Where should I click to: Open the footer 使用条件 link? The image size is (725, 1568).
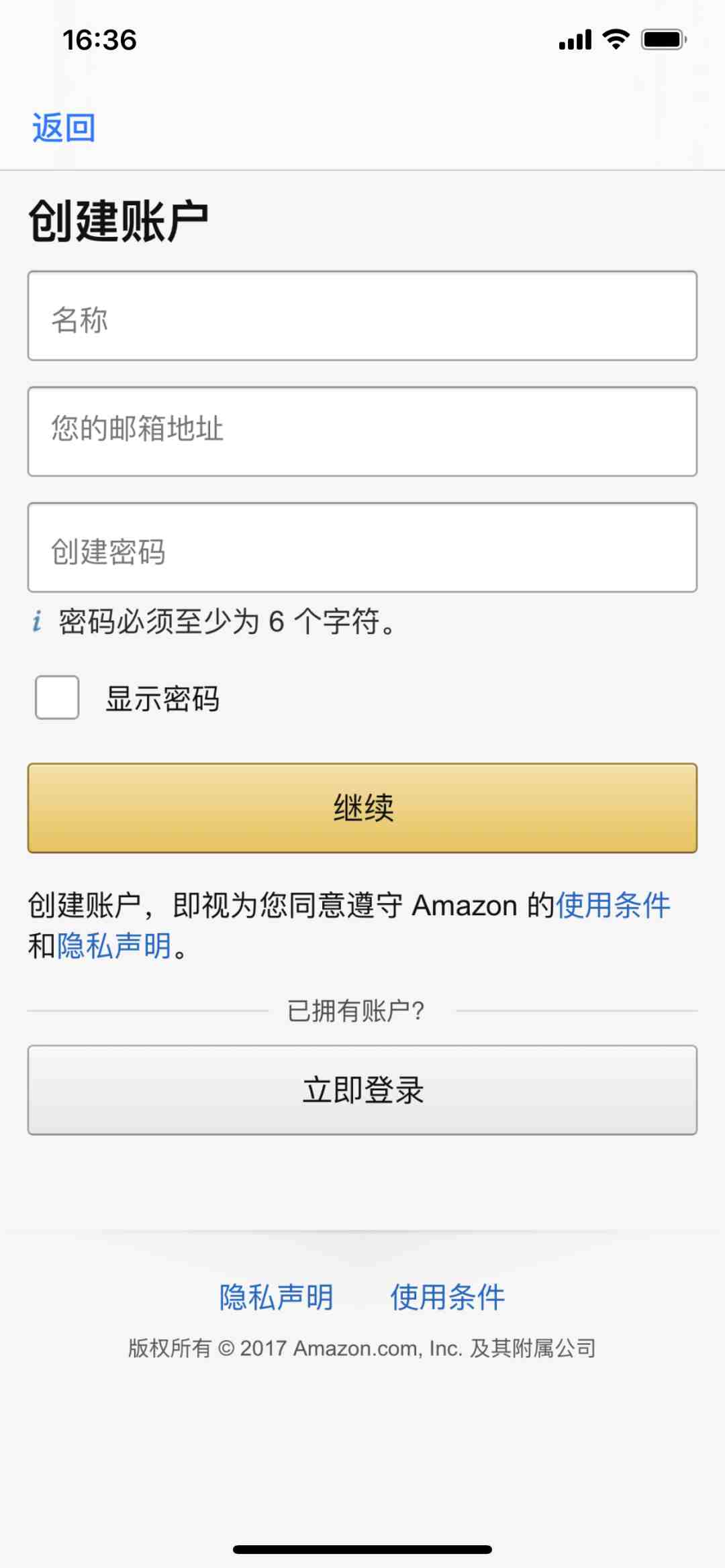point(448,1297)
